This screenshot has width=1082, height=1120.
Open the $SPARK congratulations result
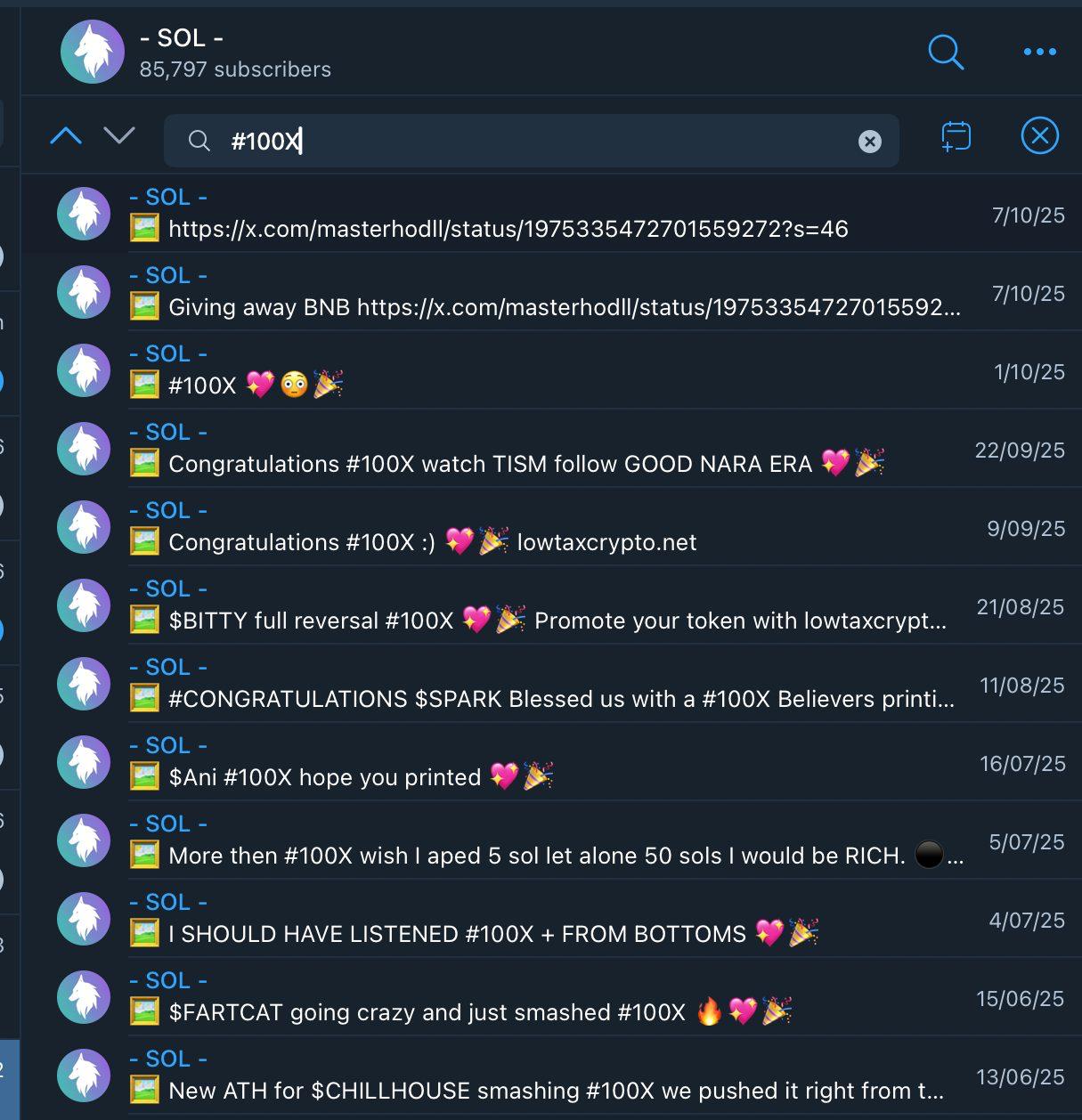pyautogui.click(x=552, y=684)
